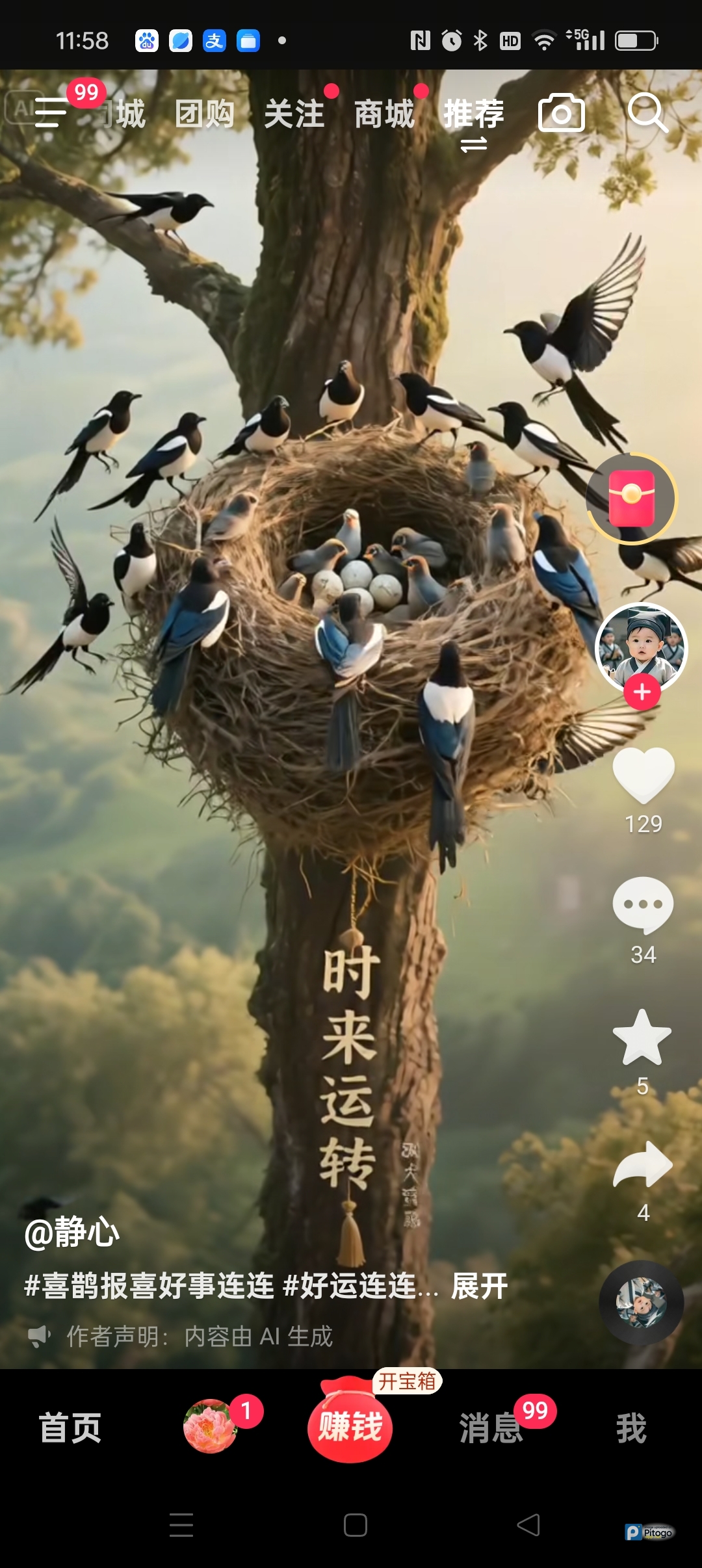Select the 推荐 tab
Screen dimensions: 702x1568
pyautogui.click(x=473, y=114)
